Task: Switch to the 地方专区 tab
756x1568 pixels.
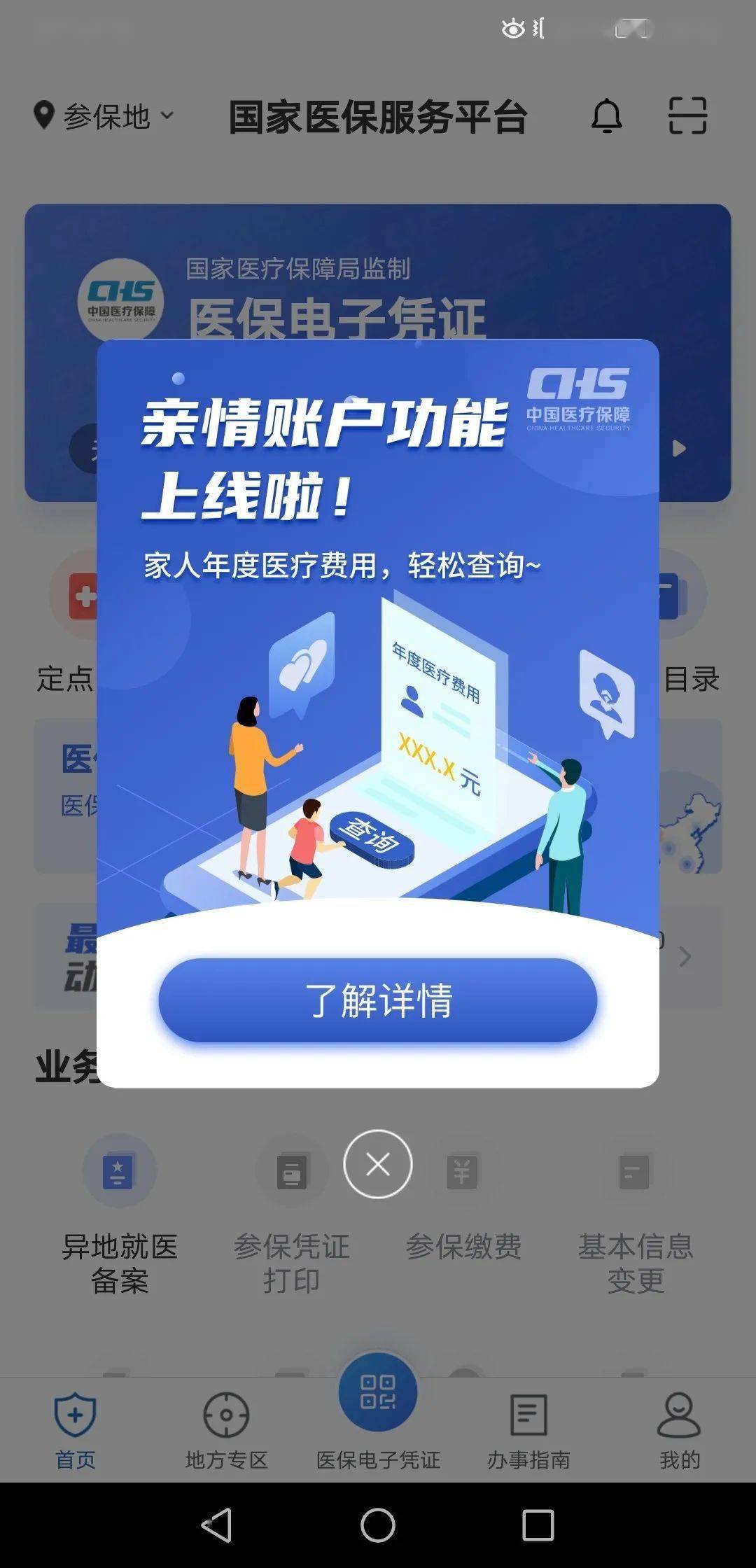Action: point(226,1428)
